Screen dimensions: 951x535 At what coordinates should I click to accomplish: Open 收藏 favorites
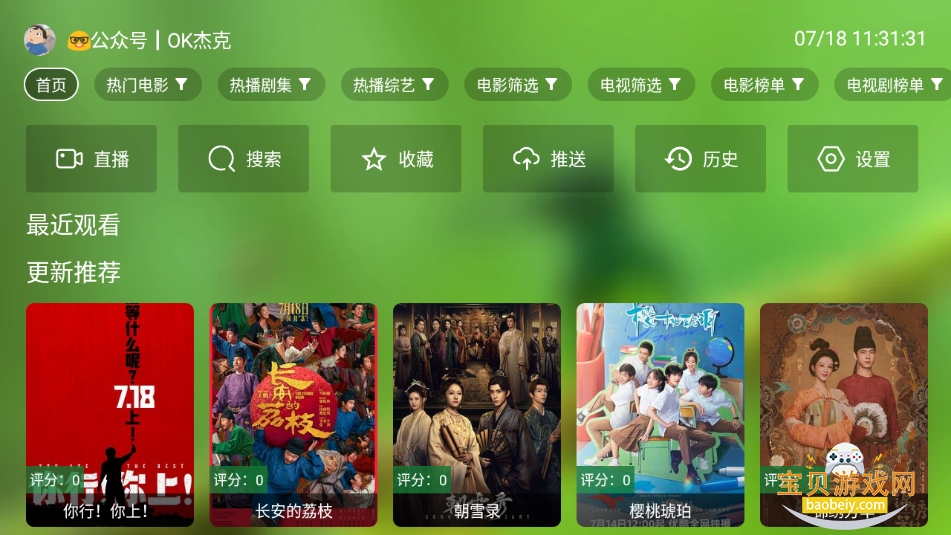pos(396,159)
